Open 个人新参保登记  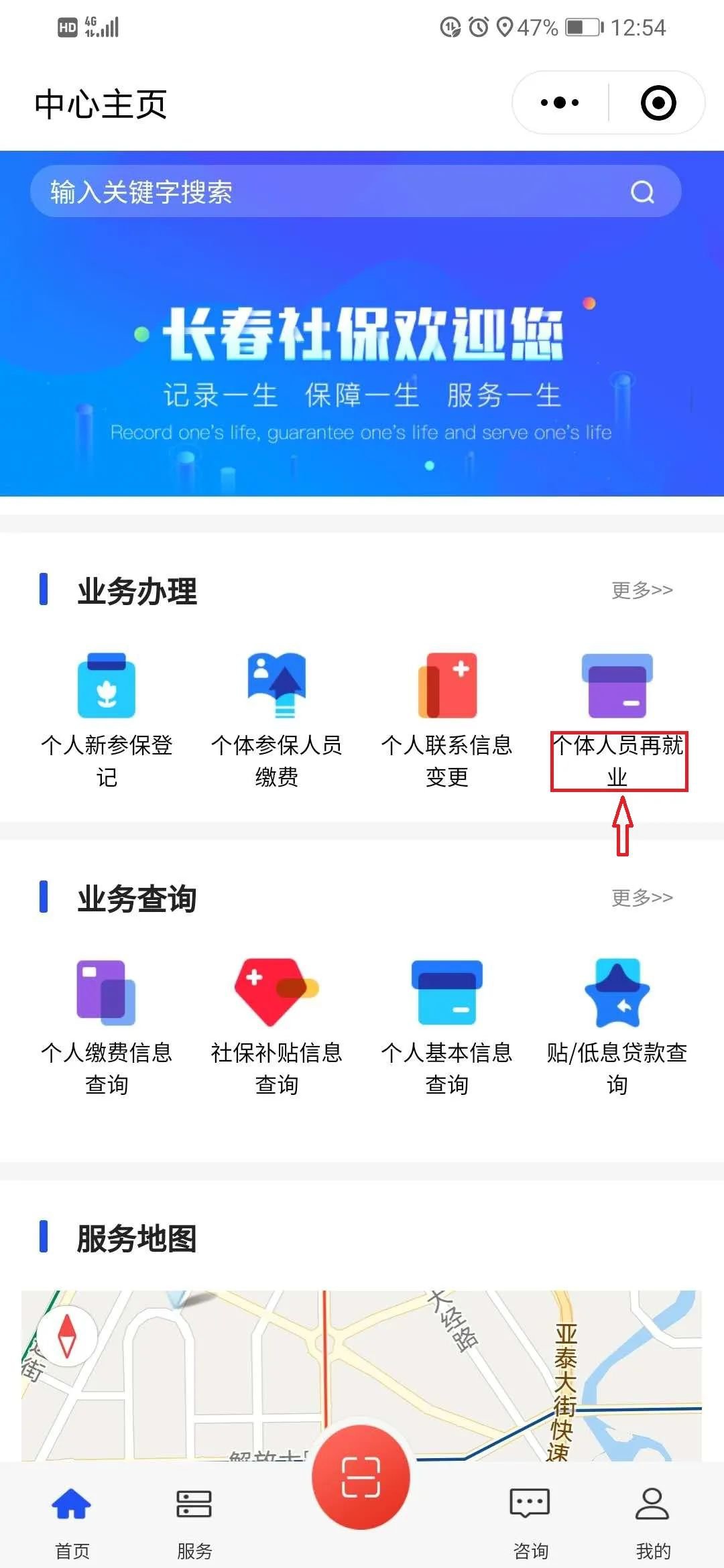[x=107, y=717]
